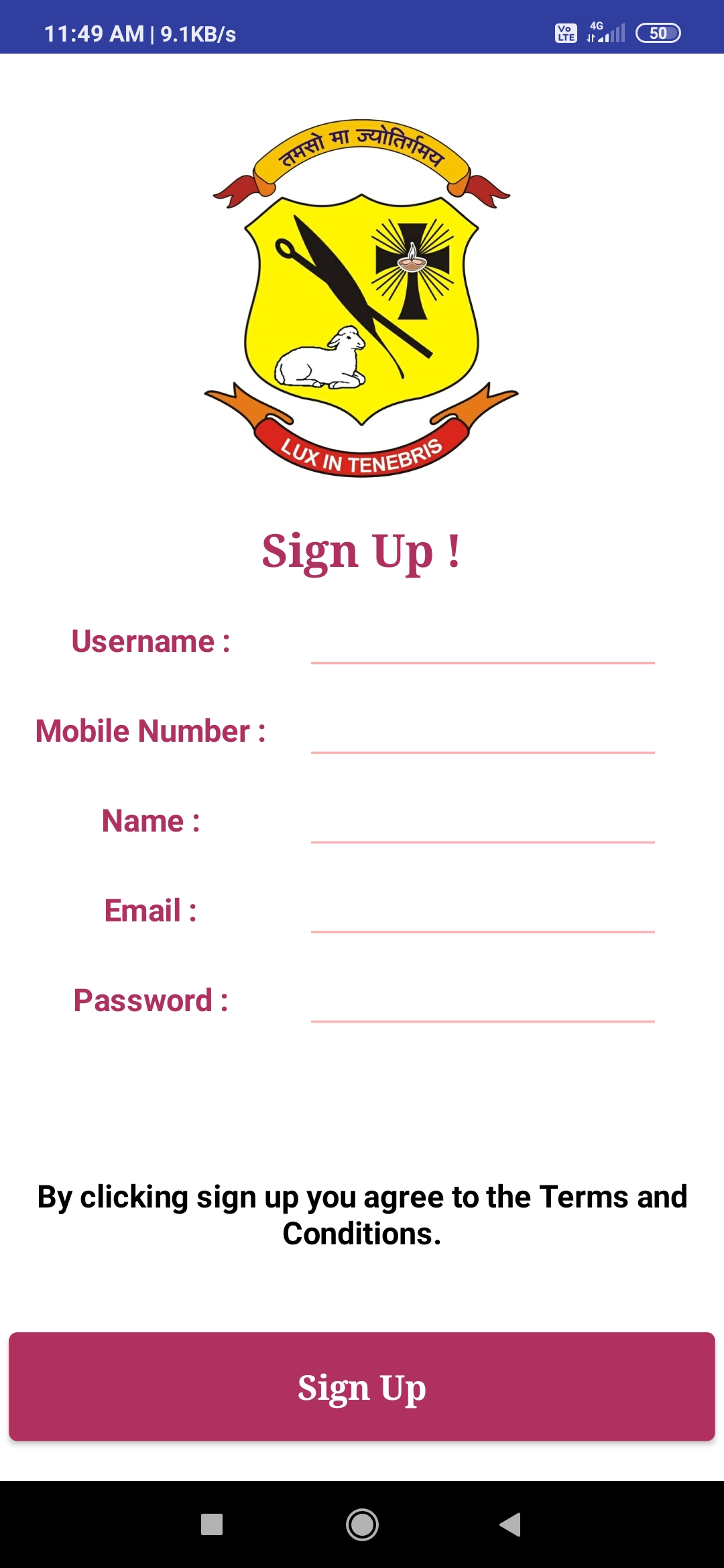Tap the Username input field
This screenshot has height=1568, width=724.
[x=483, y=642]
